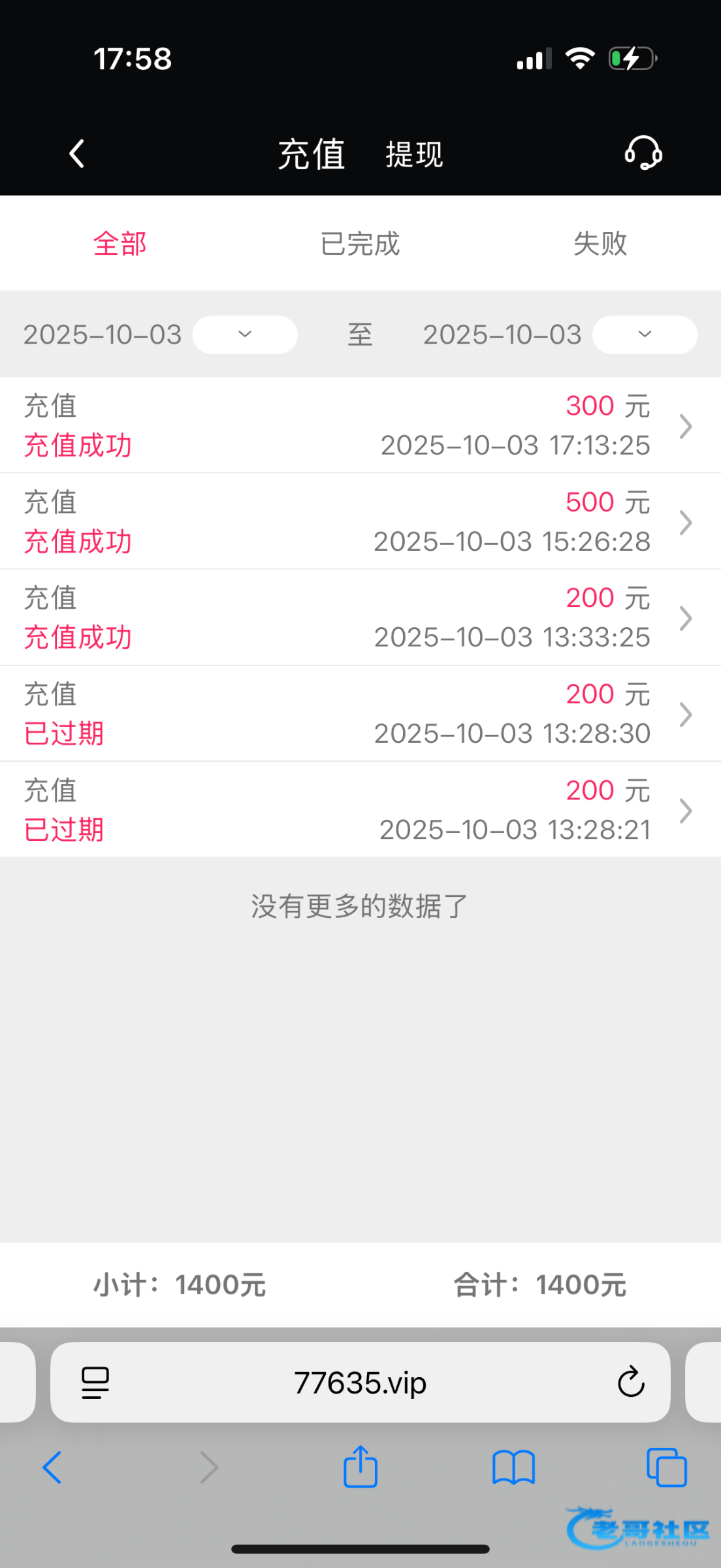
Task: Open the 500 元 recharge record
Action: click(360, 521)
